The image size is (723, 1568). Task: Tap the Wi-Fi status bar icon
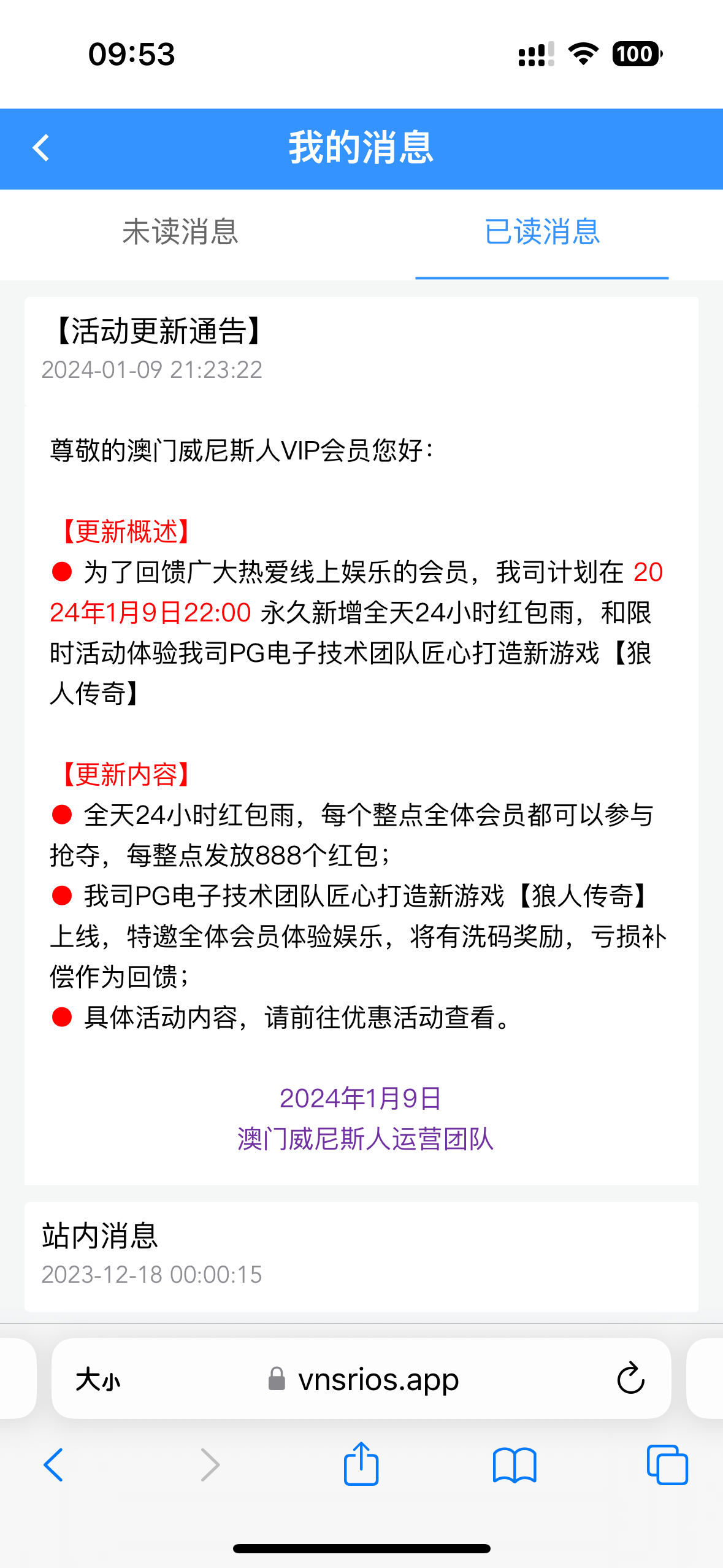[x=581, y=55]
